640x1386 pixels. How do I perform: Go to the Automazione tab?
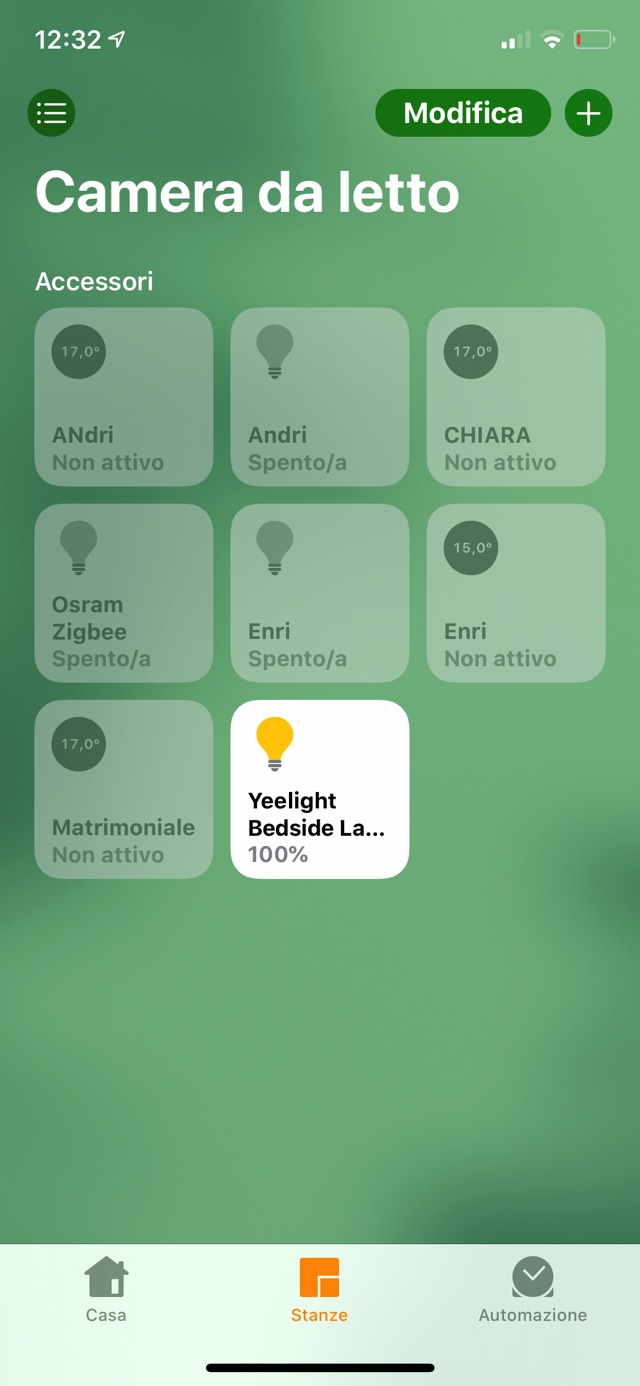532,1290
